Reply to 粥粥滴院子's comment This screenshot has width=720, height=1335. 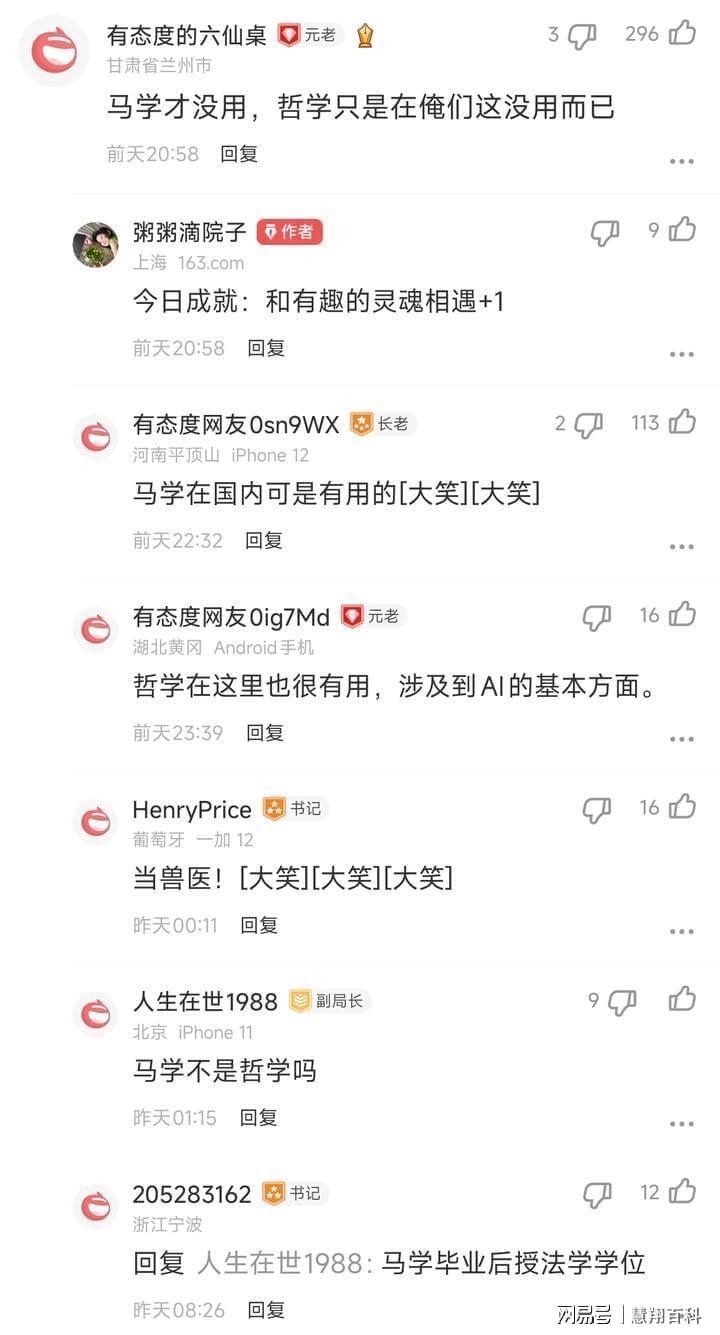[266, 348]
